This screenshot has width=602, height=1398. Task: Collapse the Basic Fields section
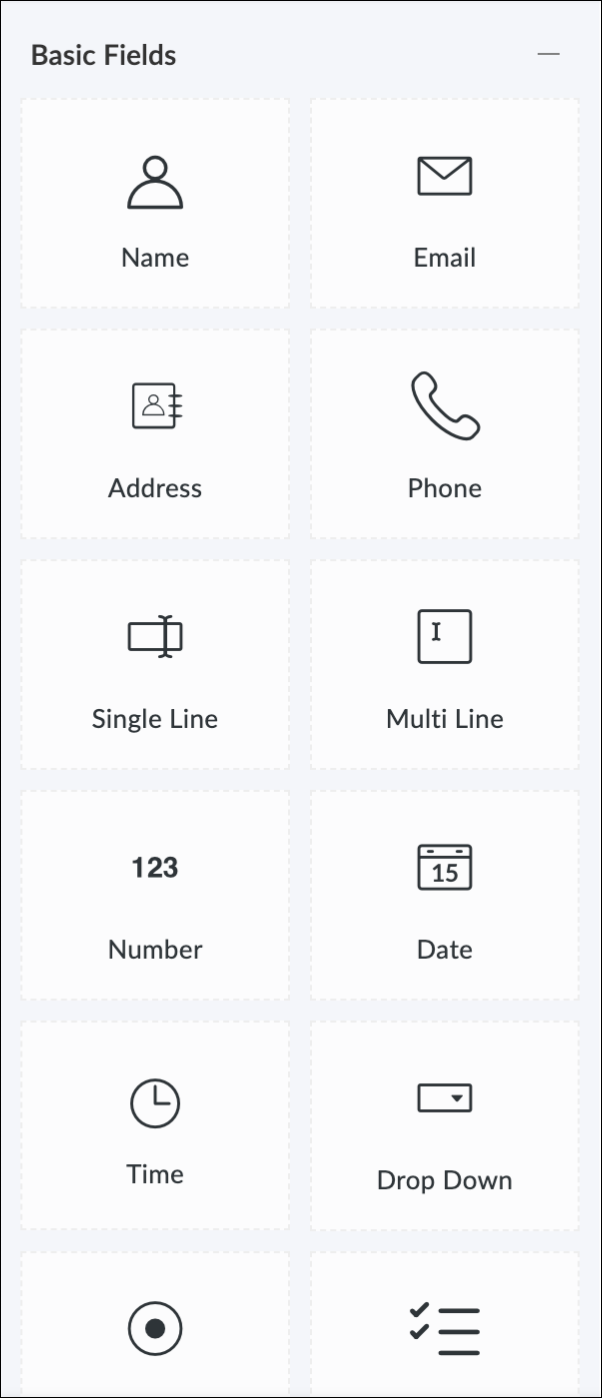pyautogui.click(x=548, y=54)
